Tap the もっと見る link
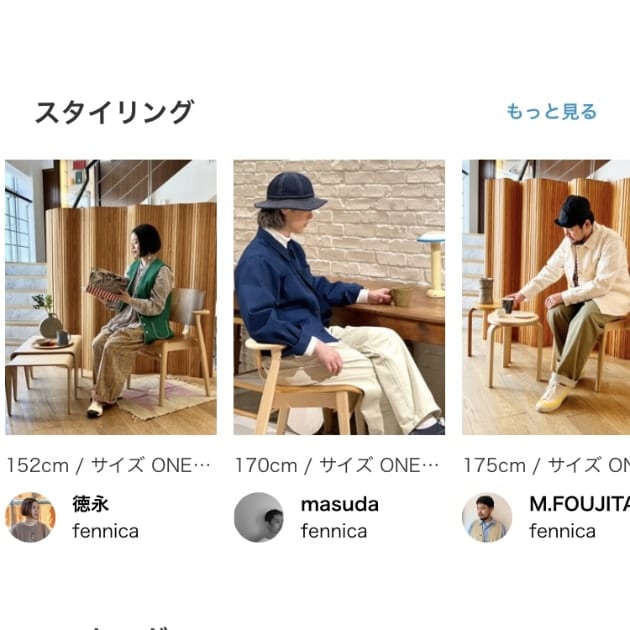Screen dimensions: 630x630 coord(551,111)
